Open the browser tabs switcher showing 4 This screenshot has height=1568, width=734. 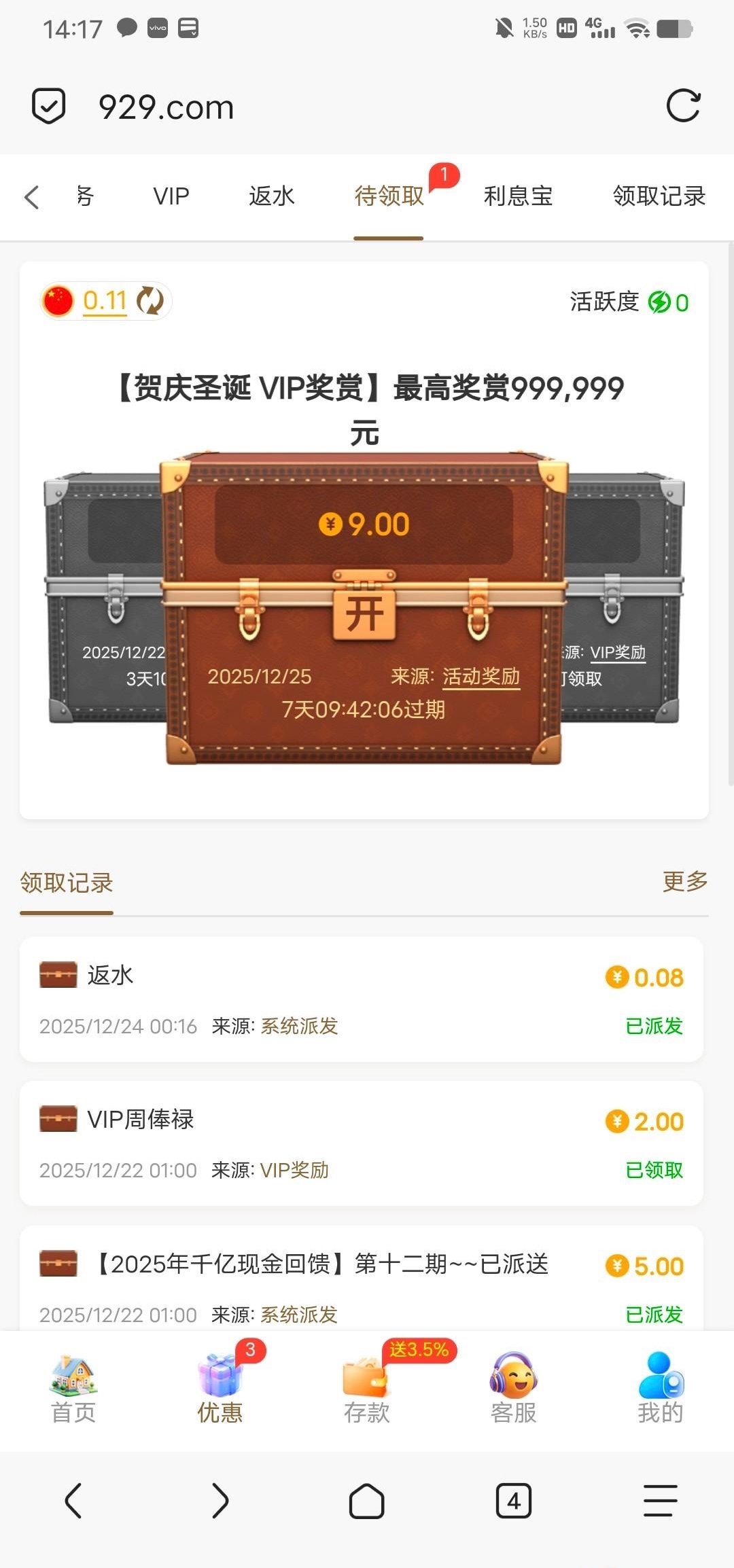click(x=513, y=1501)
